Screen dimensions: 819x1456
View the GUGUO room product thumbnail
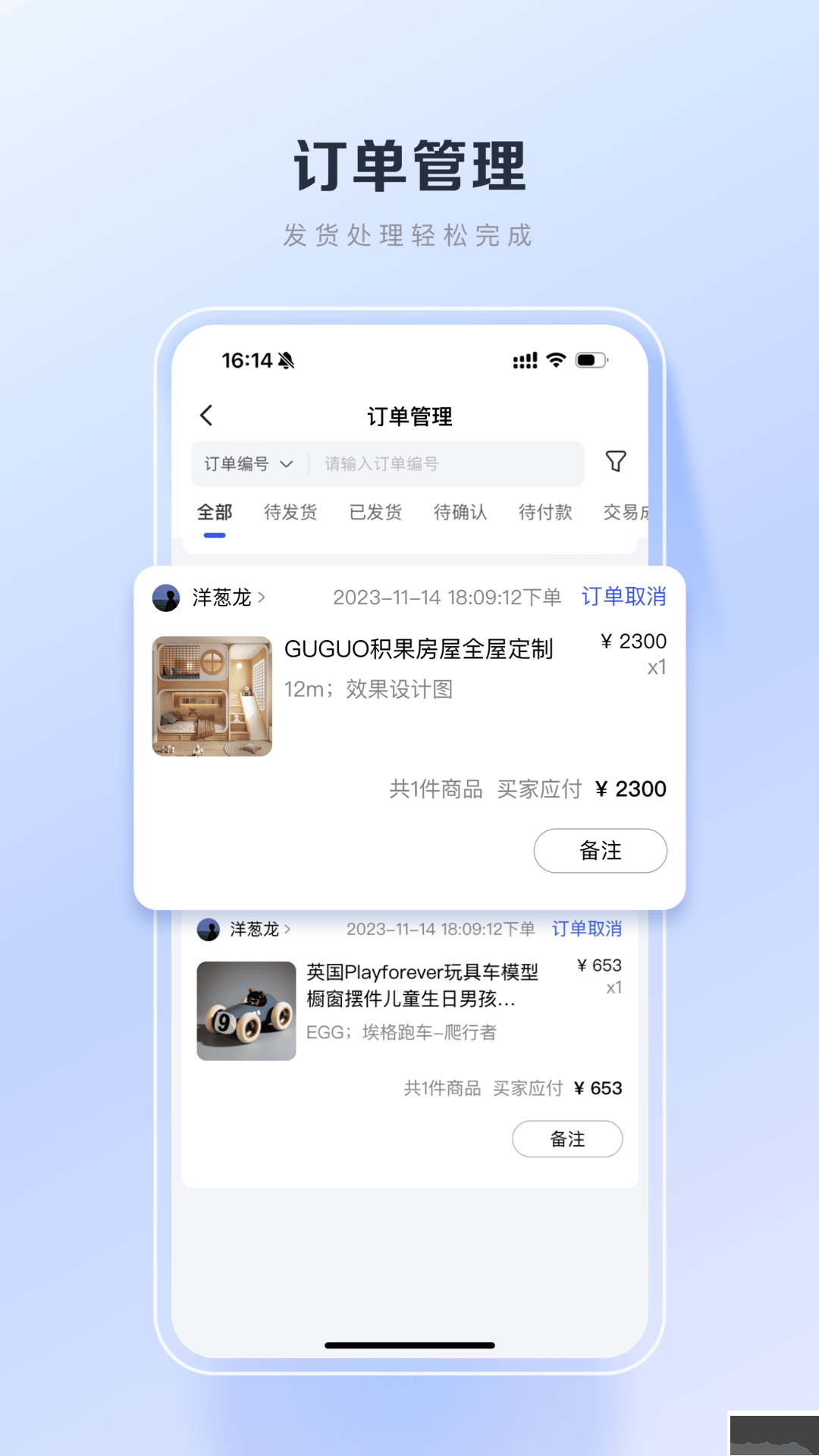pyautogui.click(x=212, y=696)
